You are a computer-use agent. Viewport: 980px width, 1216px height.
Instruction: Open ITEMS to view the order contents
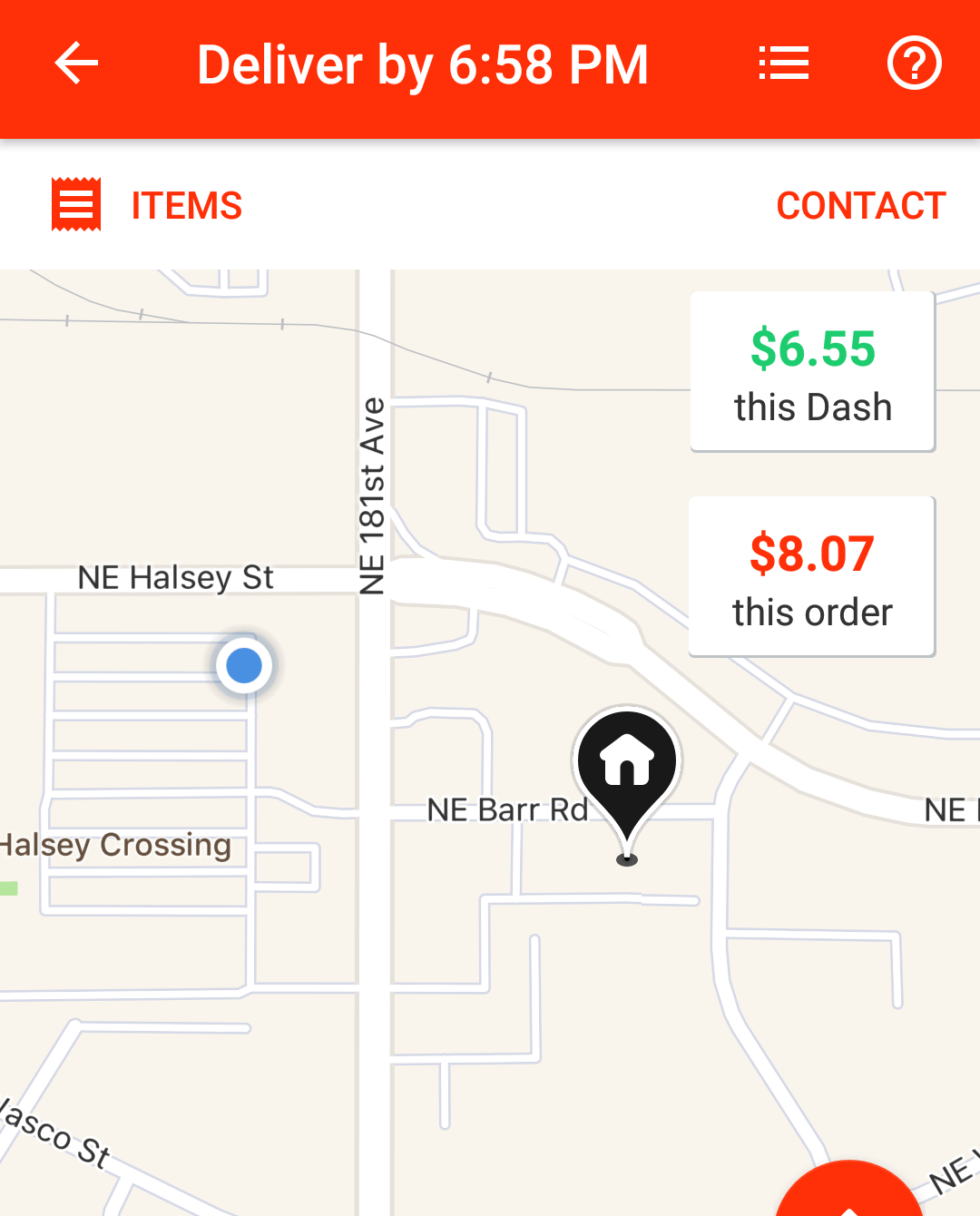click(186, 205)
